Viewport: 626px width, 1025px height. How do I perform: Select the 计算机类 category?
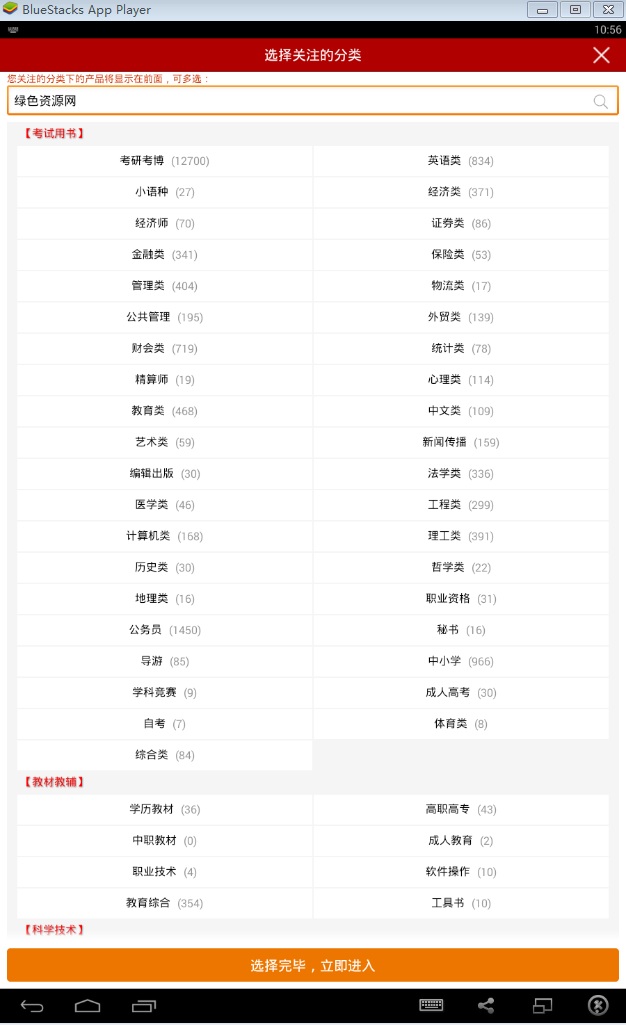(164, 536)
